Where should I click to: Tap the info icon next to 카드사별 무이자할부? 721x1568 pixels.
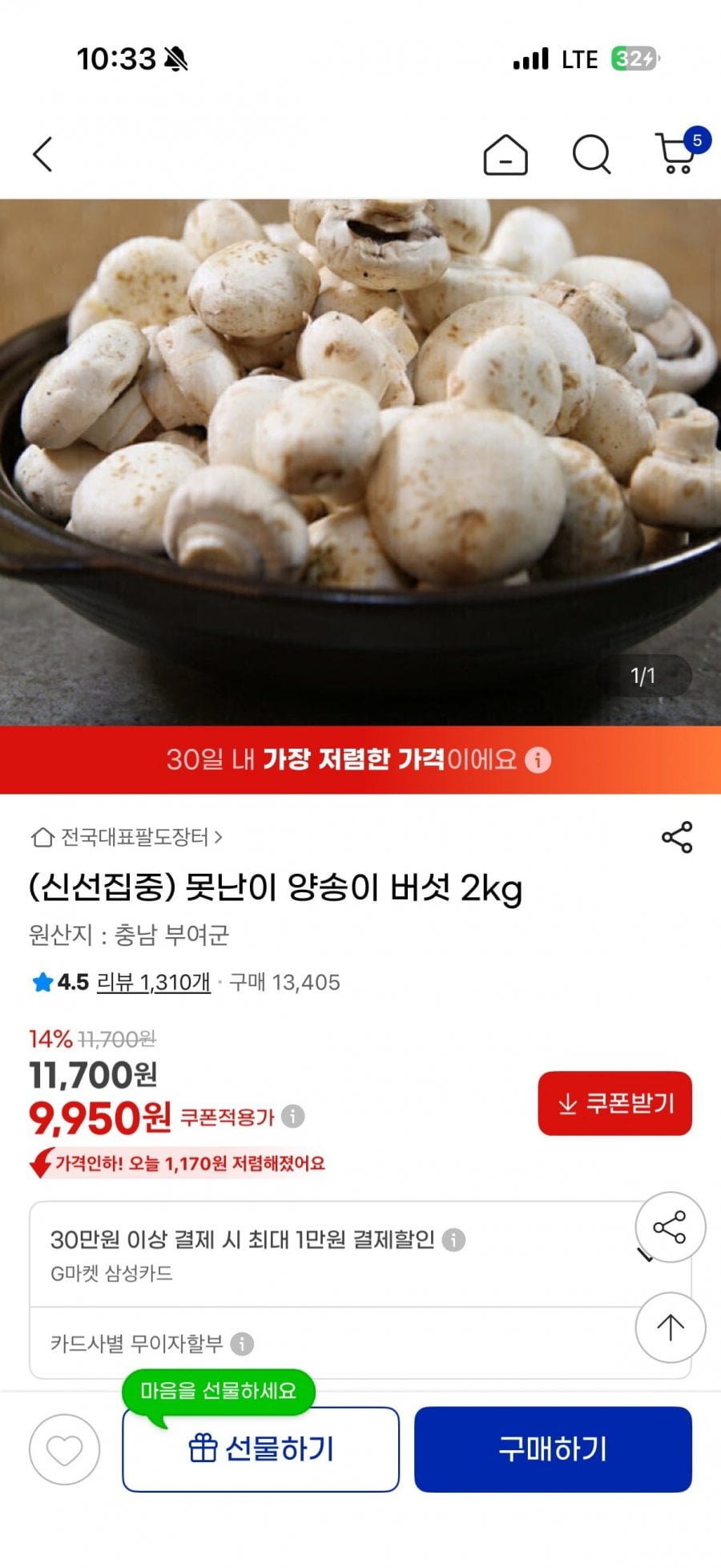pos(244,1340)
